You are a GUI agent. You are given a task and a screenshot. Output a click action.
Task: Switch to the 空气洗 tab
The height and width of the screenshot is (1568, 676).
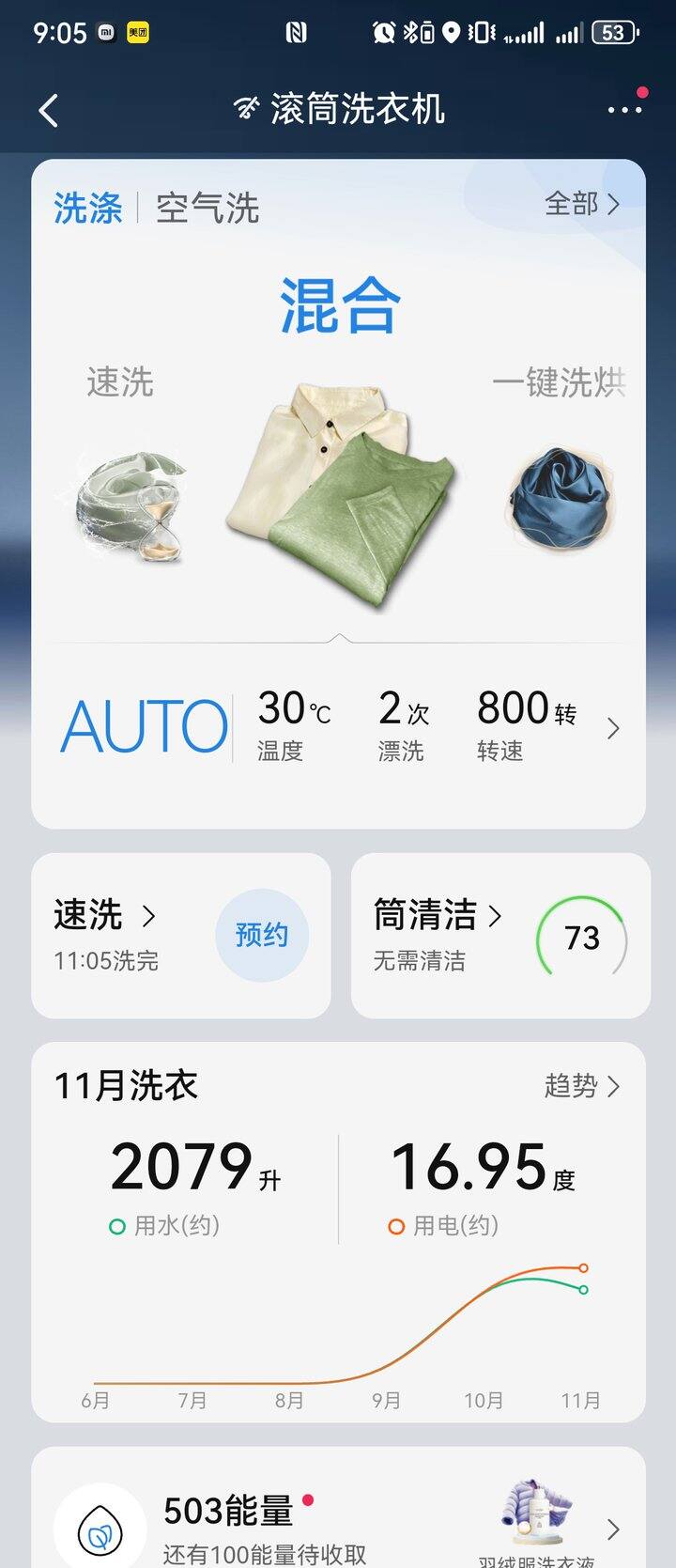click(x=207, y=208)
